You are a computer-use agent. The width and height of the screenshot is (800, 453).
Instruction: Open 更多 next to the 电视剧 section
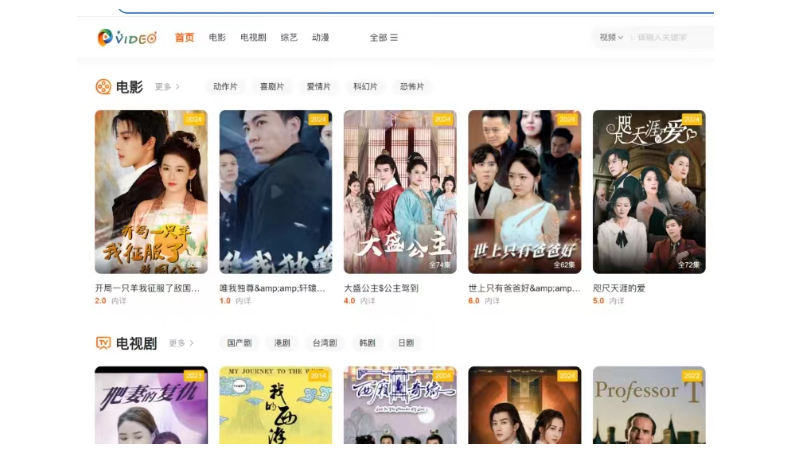click(x=181, y=343)
